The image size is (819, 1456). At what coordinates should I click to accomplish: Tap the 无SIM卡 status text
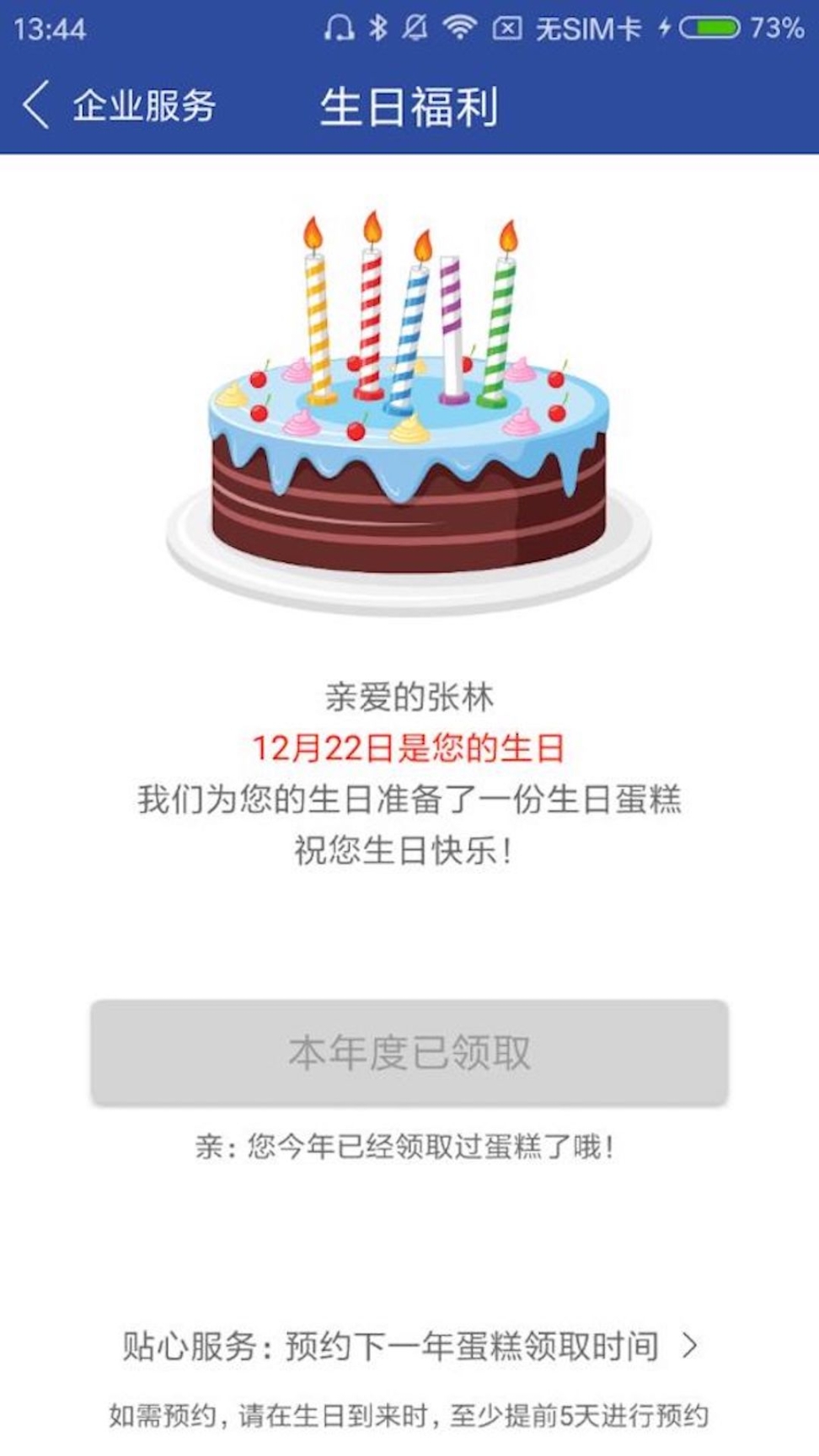(x=587, y=26)
